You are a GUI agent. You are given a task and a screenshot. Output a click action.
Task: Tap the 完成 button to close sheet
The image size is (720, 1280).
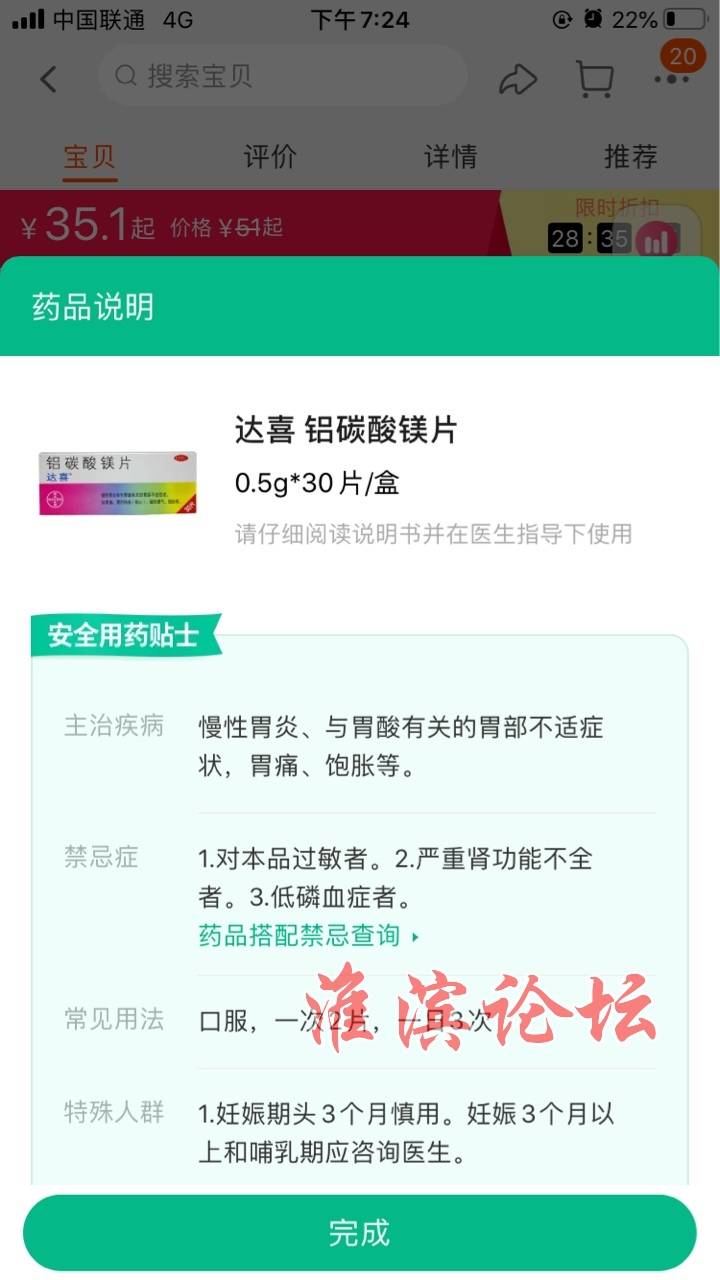(x=359, y=1232)
